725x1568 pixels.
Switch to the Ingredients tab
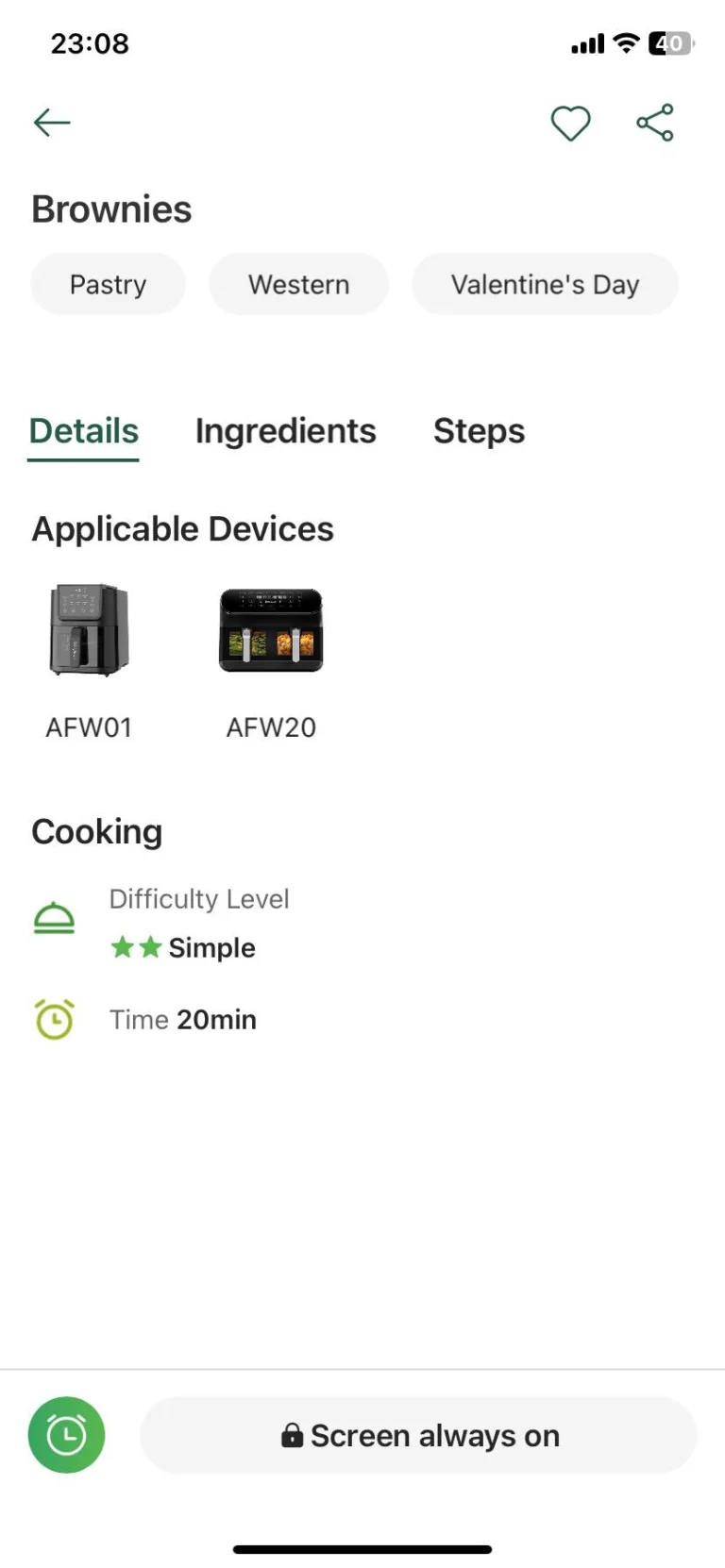pos(285,431)
